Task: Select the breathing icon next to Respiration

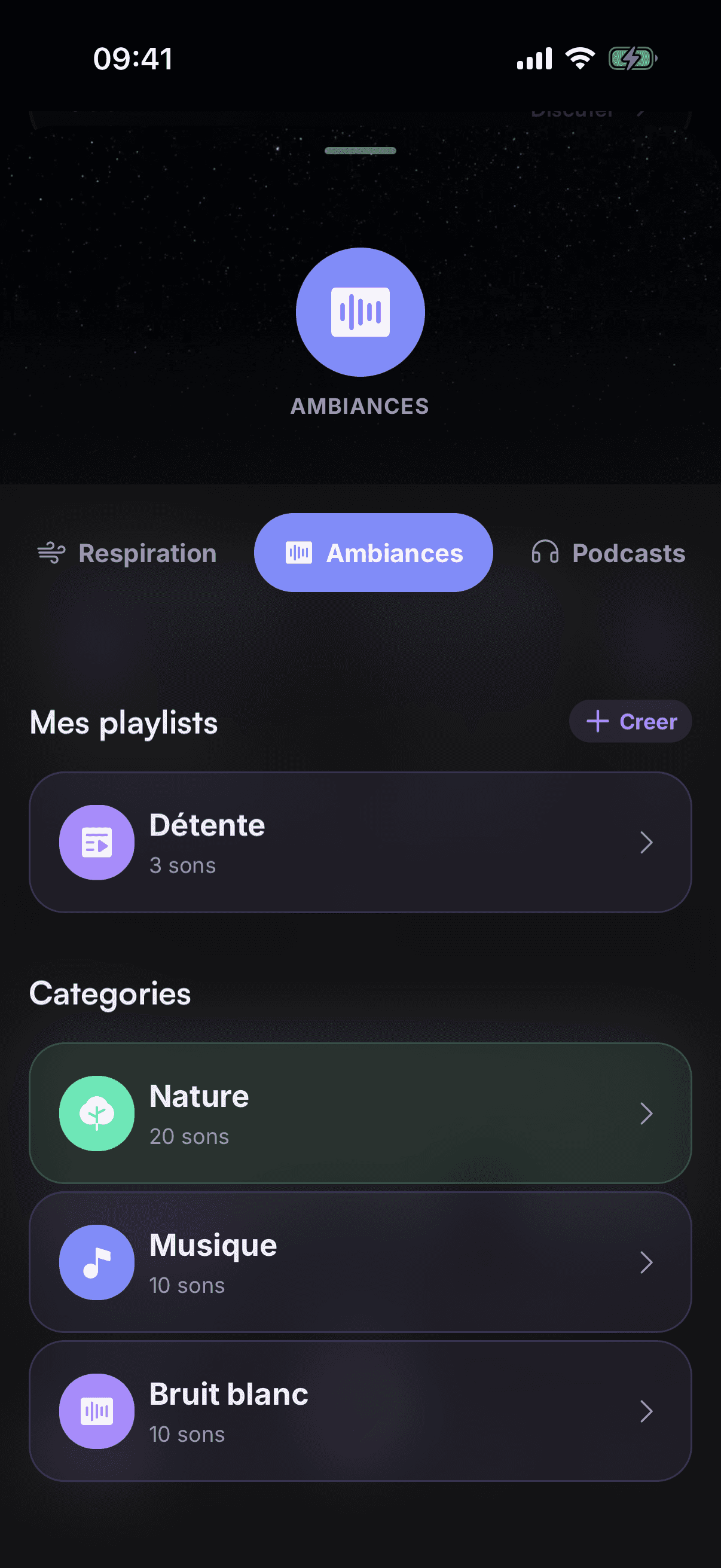Action: click(52, 553)
